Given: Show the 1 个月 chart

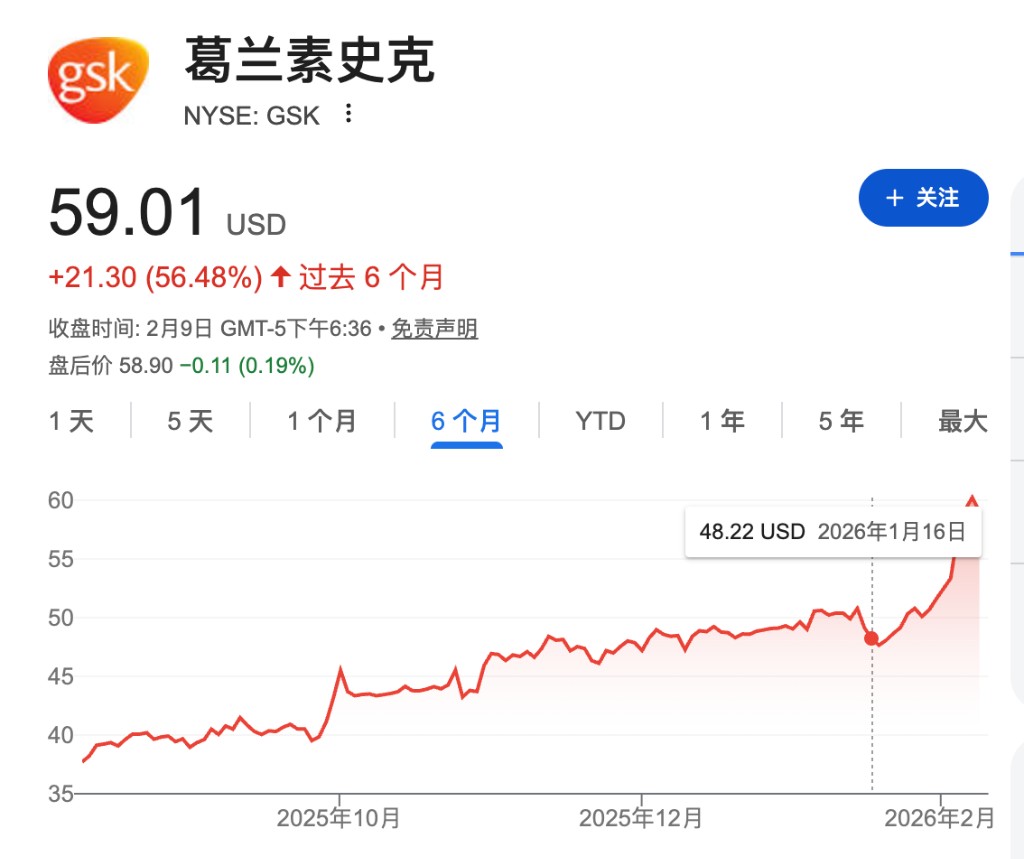Looking at the screenshot, I should point(322,421).
